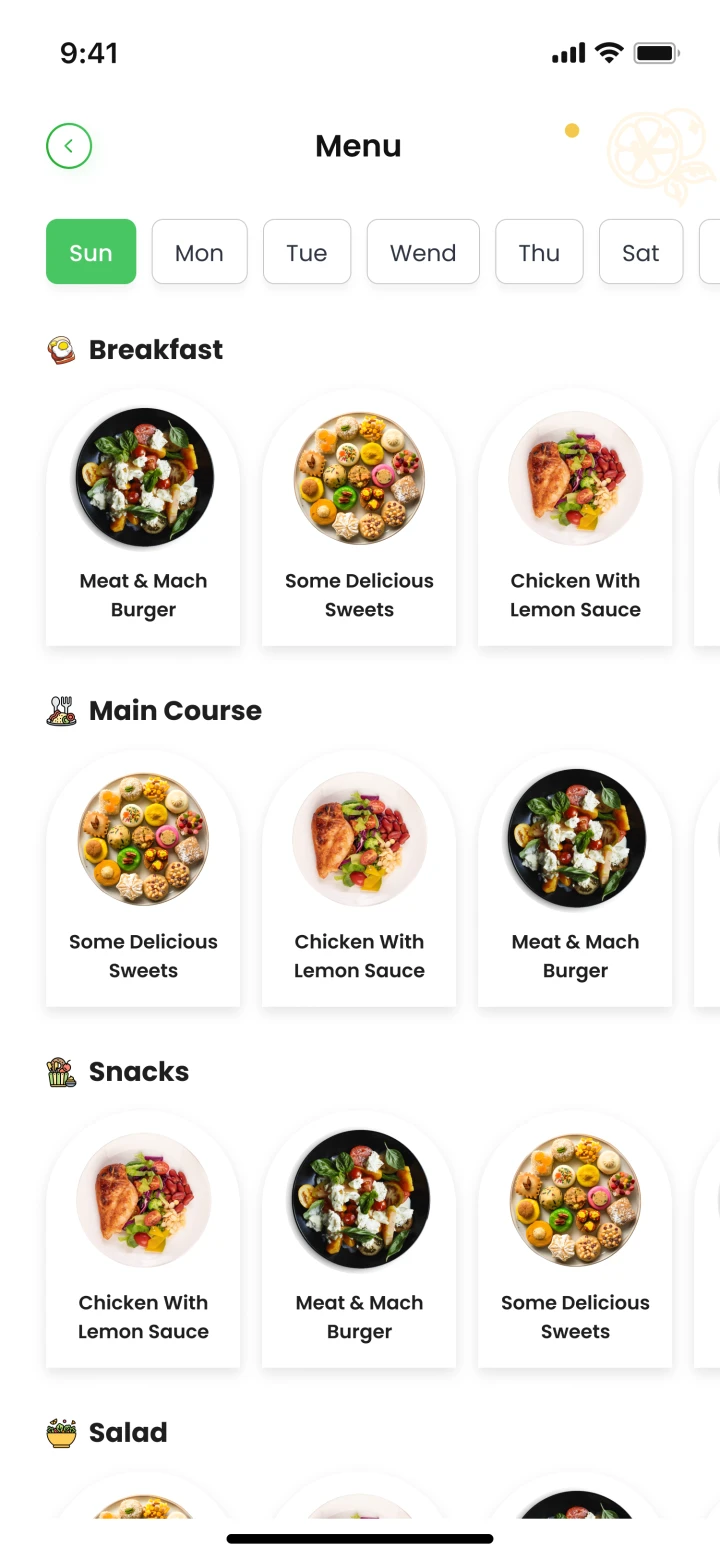720x1559 pixels.
Task: Select Chicken With Lemon Sauce in Main Course
Action: tap(359, 881)
